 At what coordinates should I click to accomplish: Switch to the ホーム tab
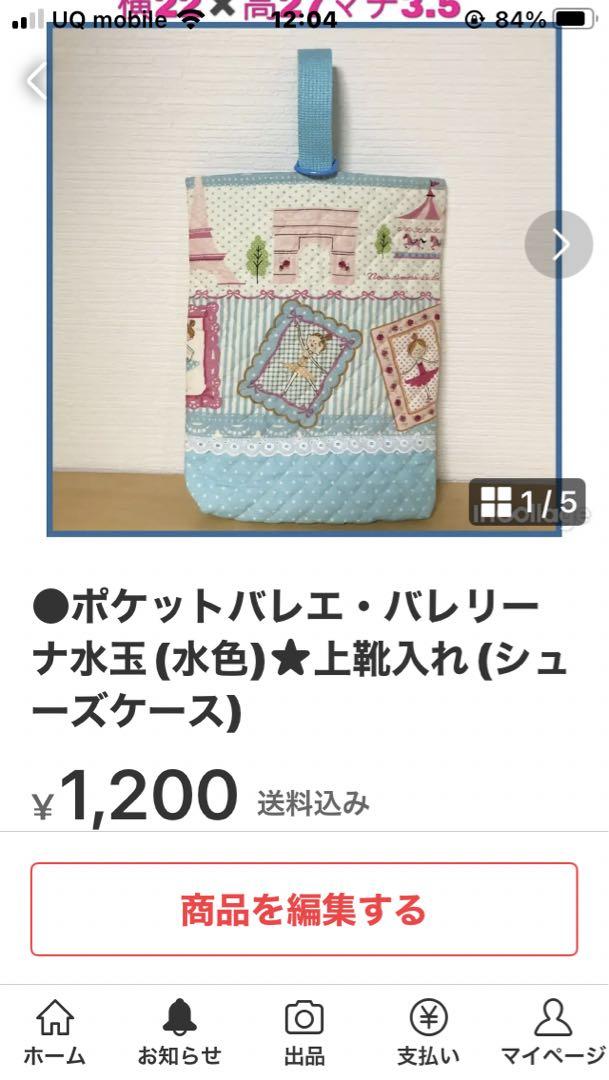[54, 1033]
